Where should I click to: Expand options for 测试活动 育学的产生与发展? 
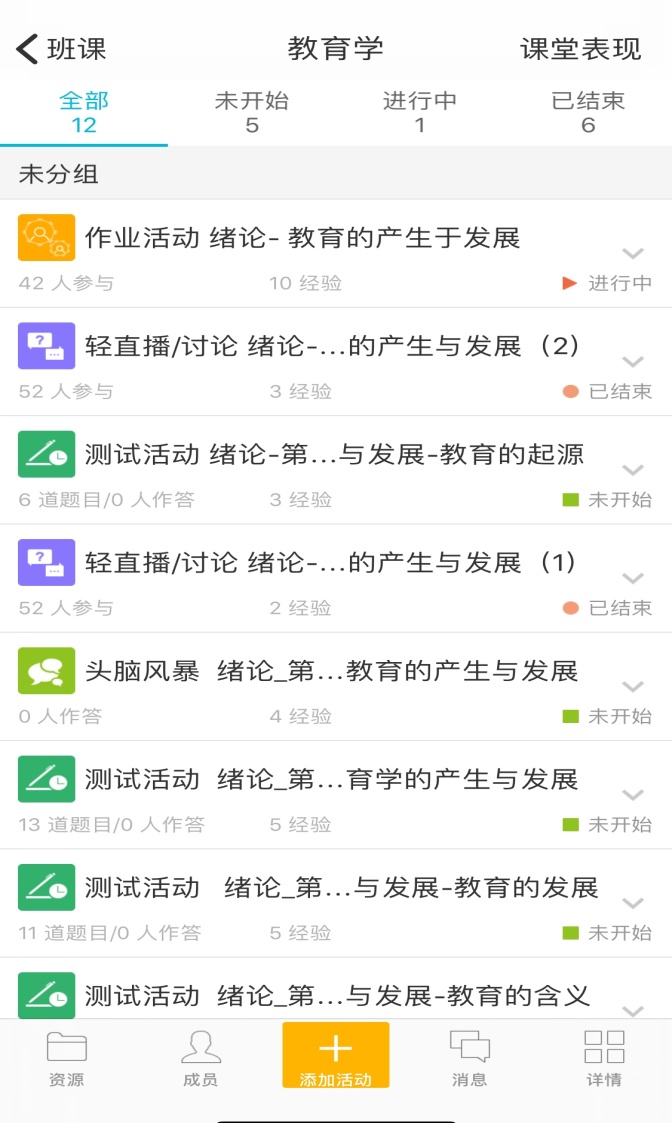pyautogui.click(x=632, y=795)
